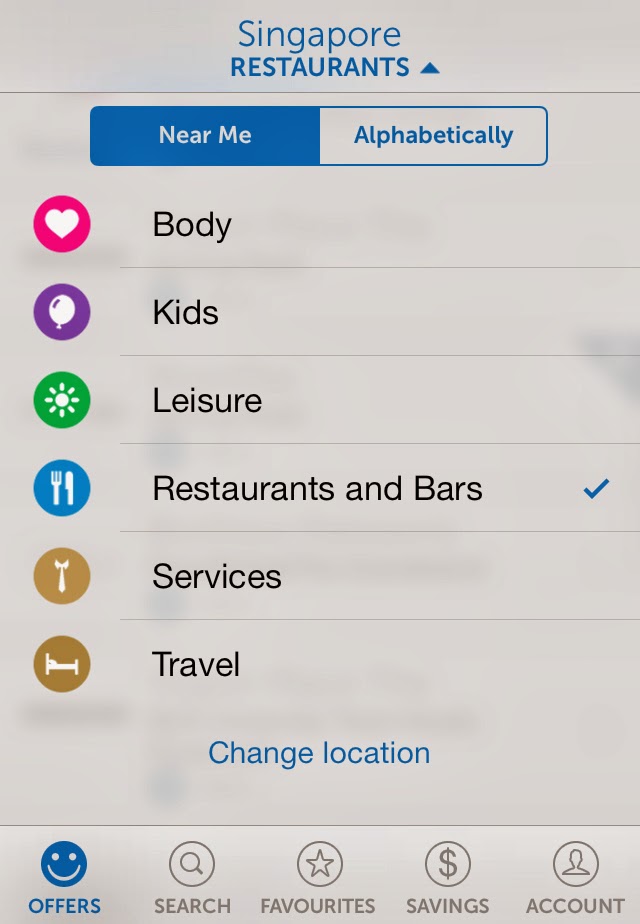Select the Body category

(x=192, y=224)
